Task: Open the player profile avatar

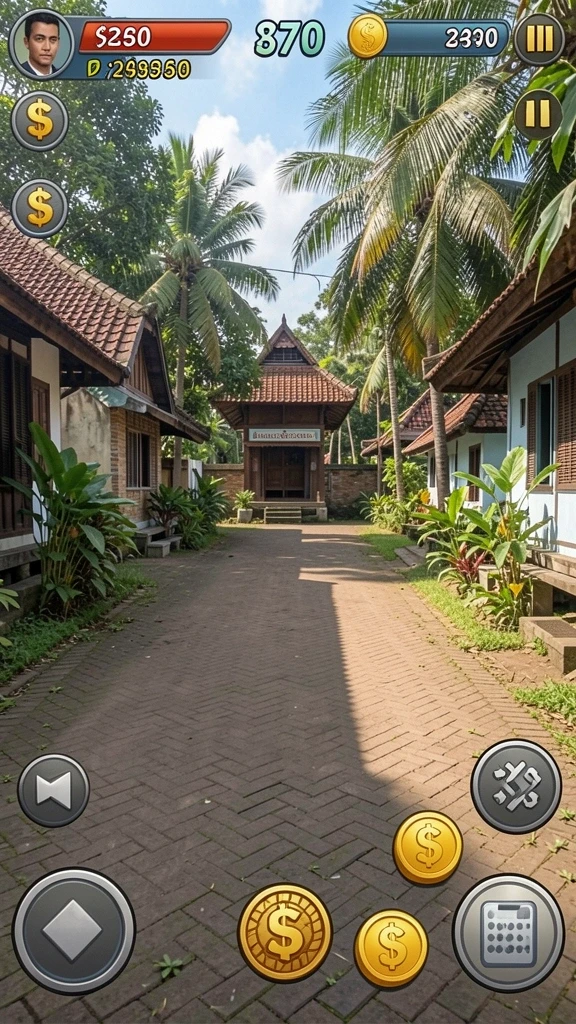Action: [41, 44]
